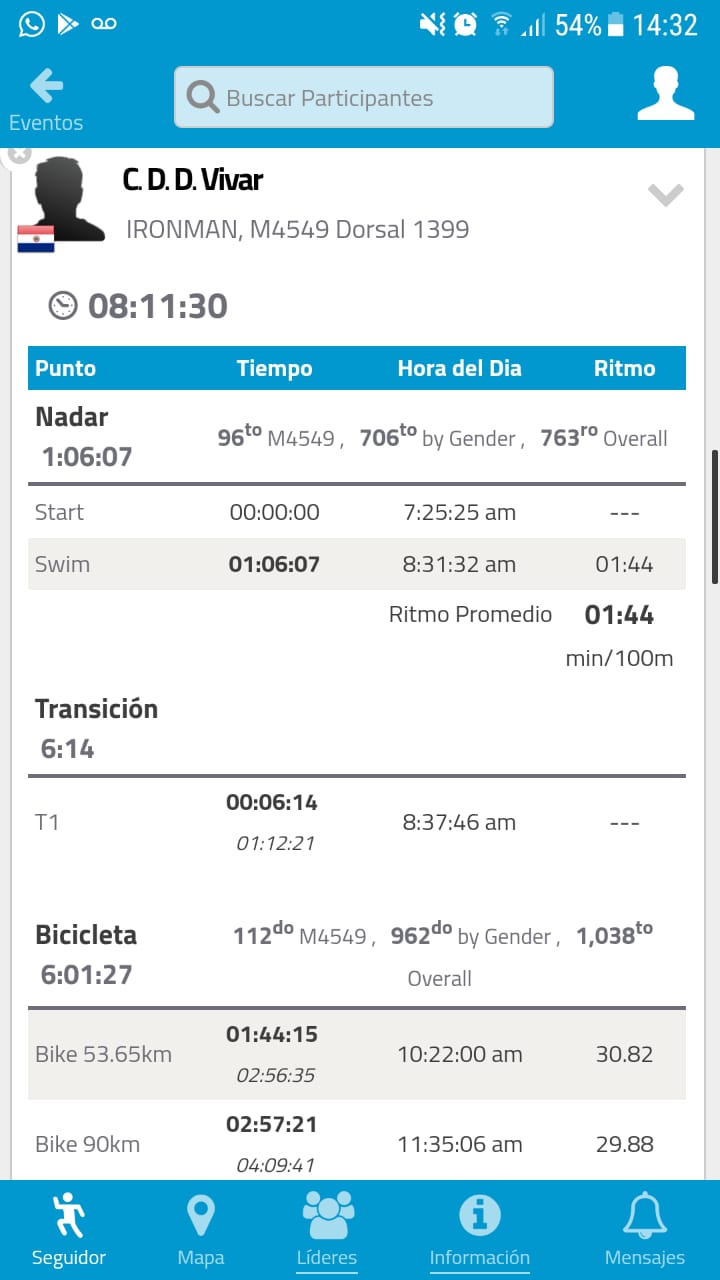Open the Mapa tab

click(x=201, y=1230)
